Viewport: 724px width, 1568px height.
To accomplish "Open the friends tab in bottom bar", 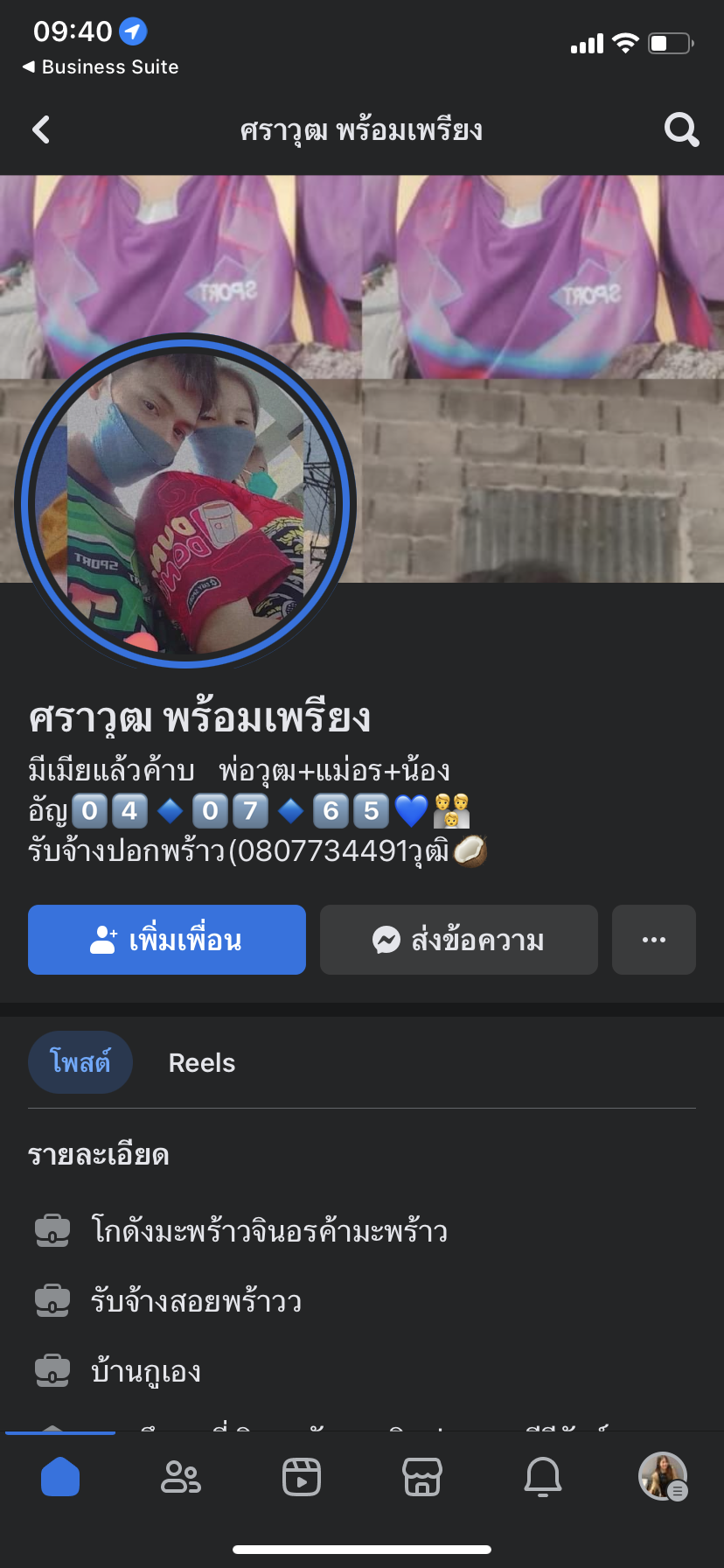I will [x=181, y=1477].
